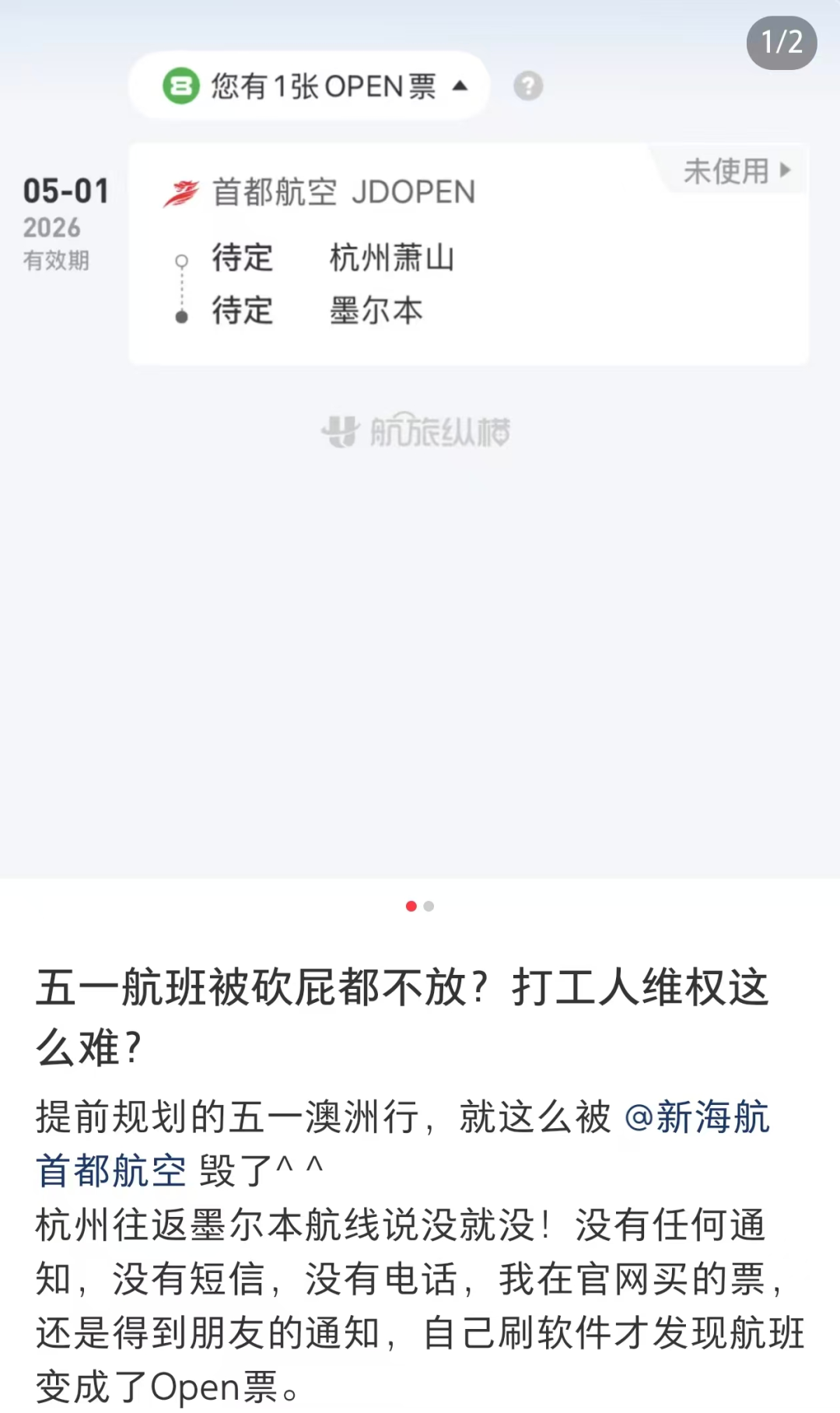The height and width of the screenshot is (1413, 840).
Task: Open the @新海航首都航空 mention link
Action: tap(697, 1118)
